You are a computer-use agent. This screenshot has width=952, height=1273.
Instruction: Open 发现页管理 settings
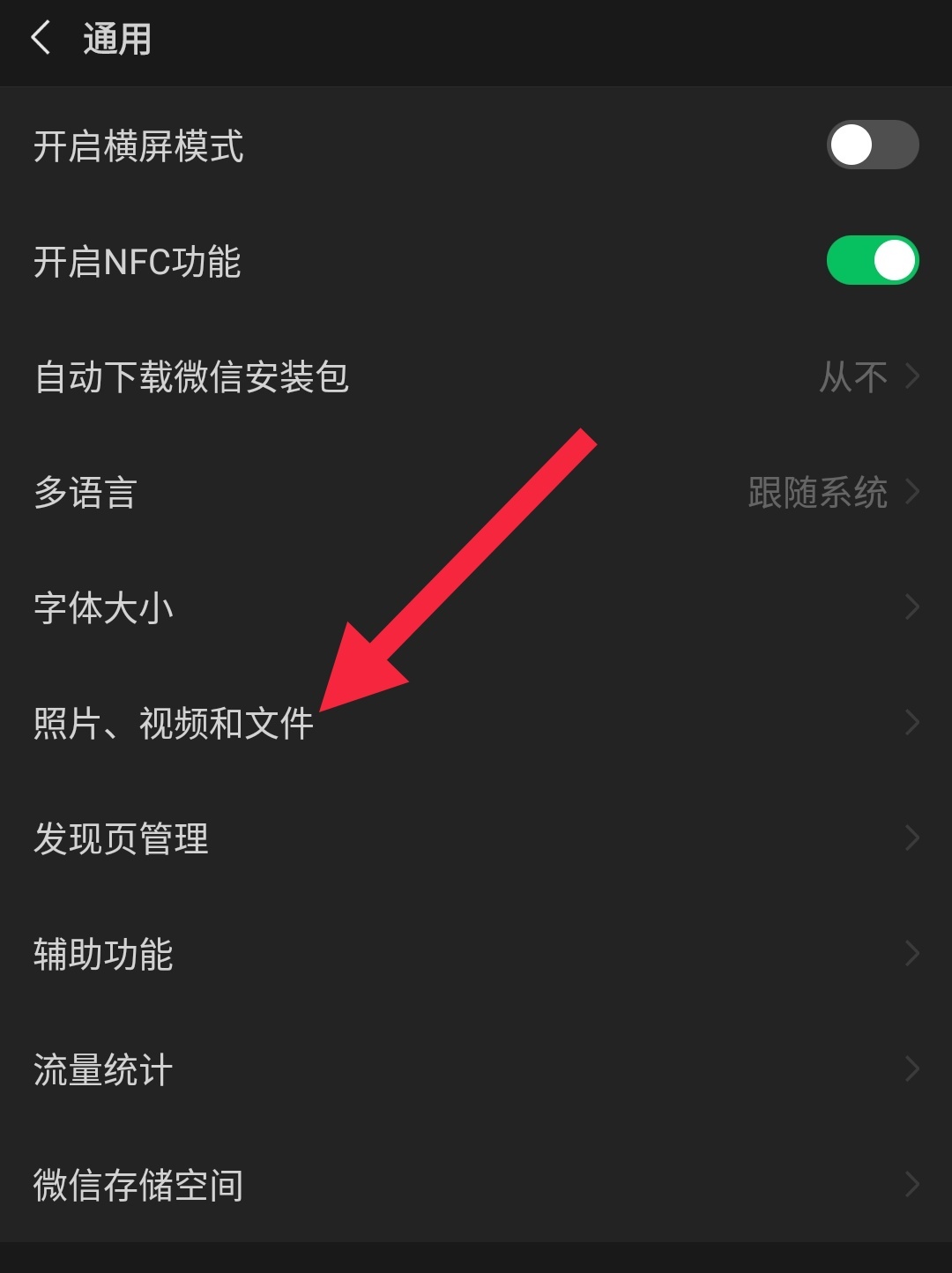click(x=476, y=838)
